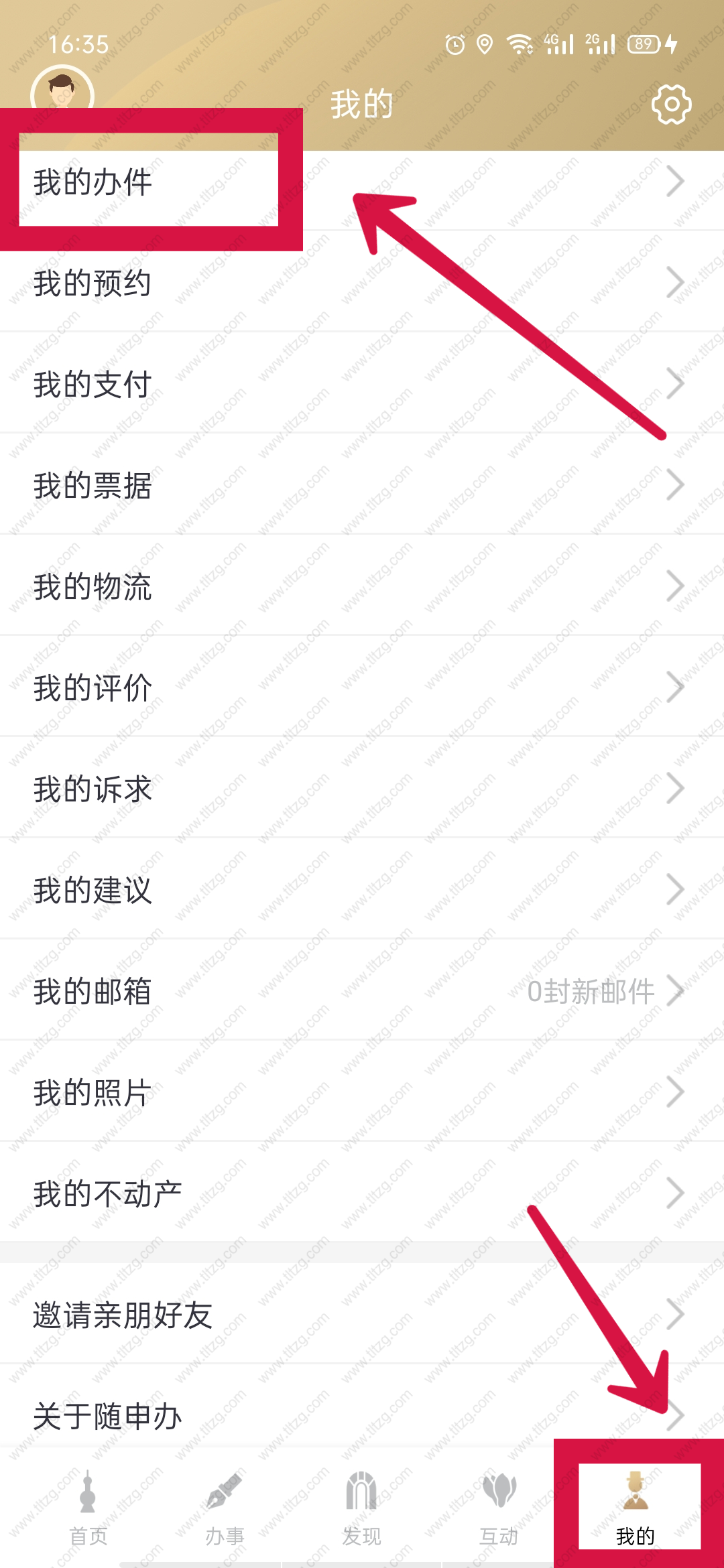724x1568 pixels.
Task: Select the 我的 bottom tab
Action: coord(636,1509)
